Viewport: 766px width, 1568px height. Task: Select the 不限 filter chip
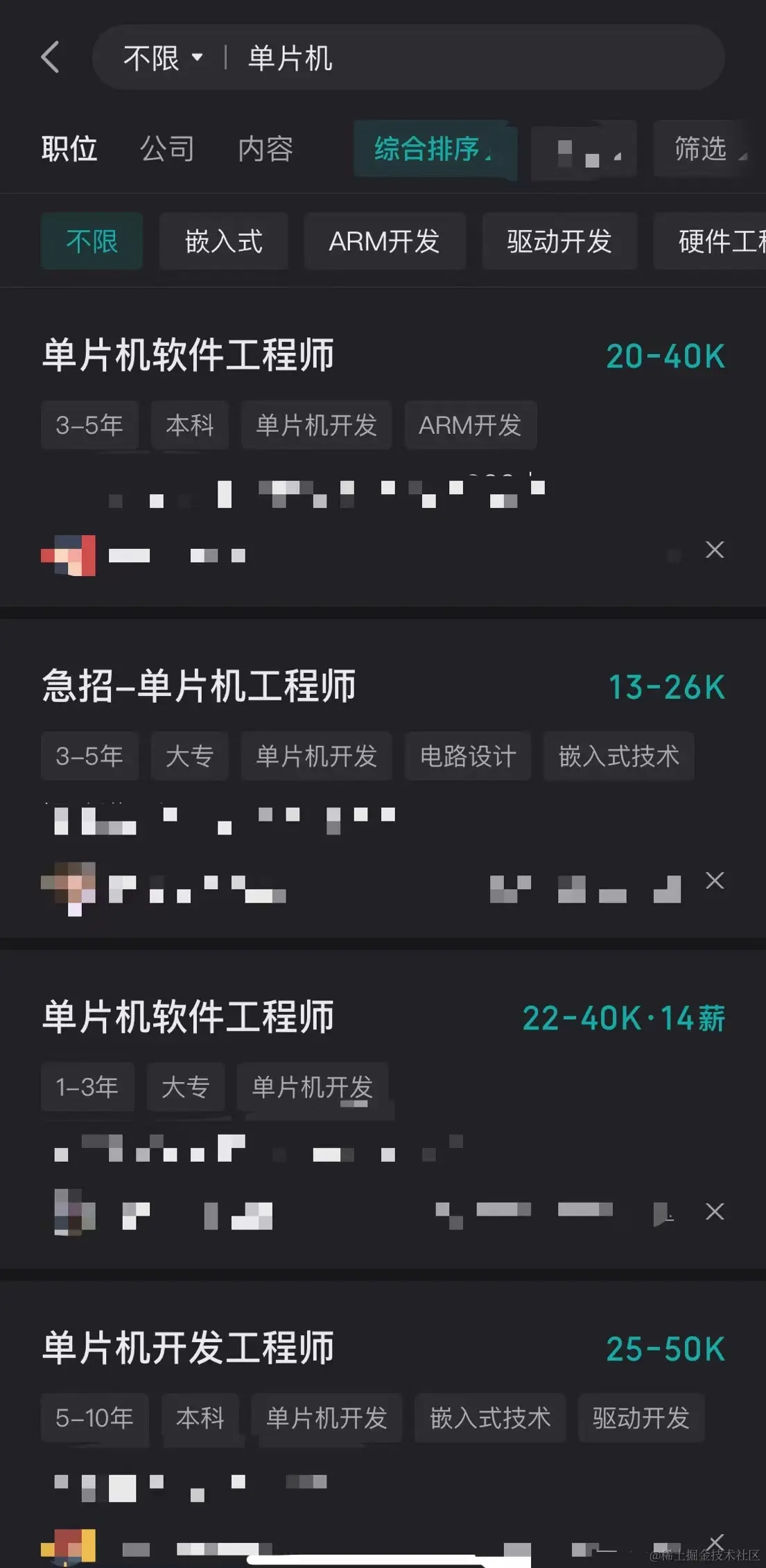(x=92, y=242)
